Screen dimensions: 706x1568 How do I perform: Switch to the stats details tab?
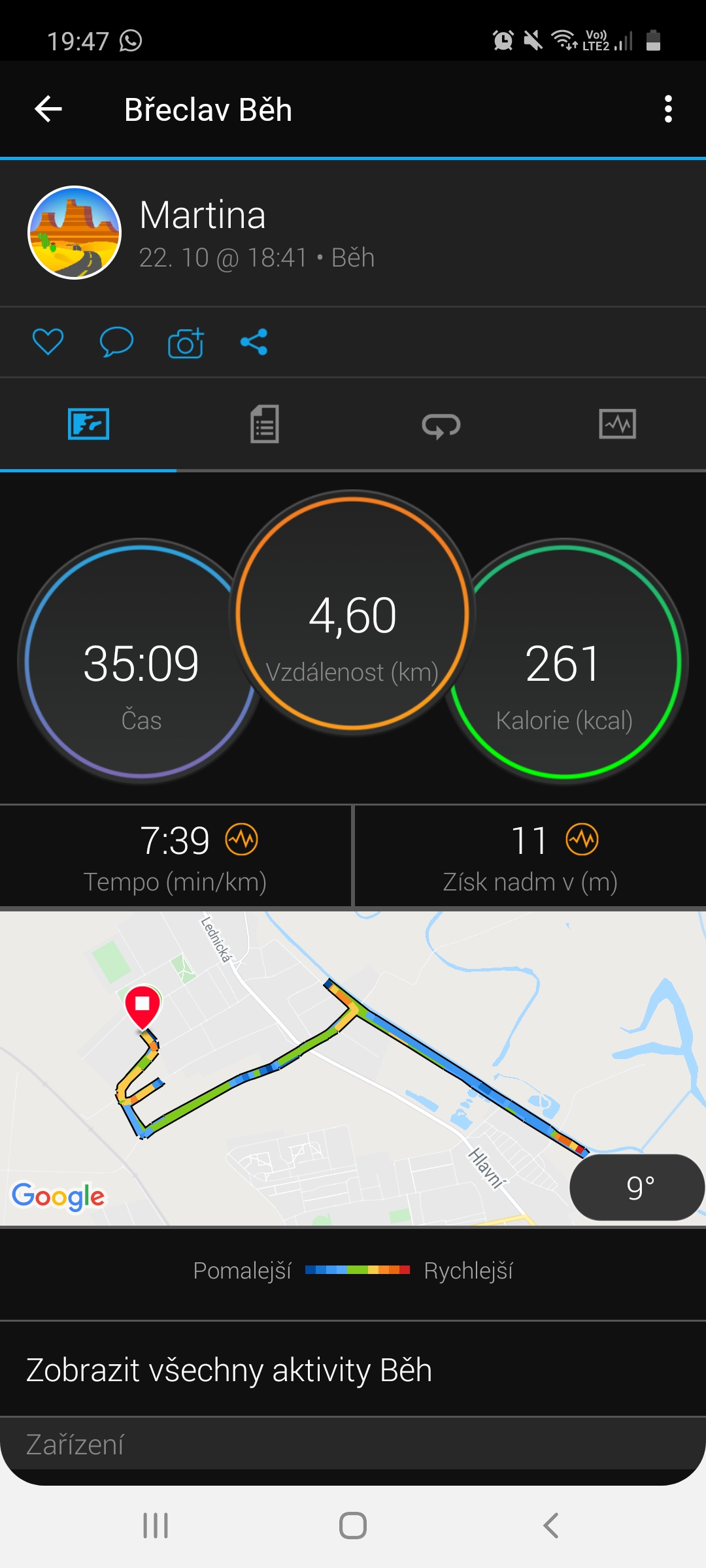click(265, 425)
